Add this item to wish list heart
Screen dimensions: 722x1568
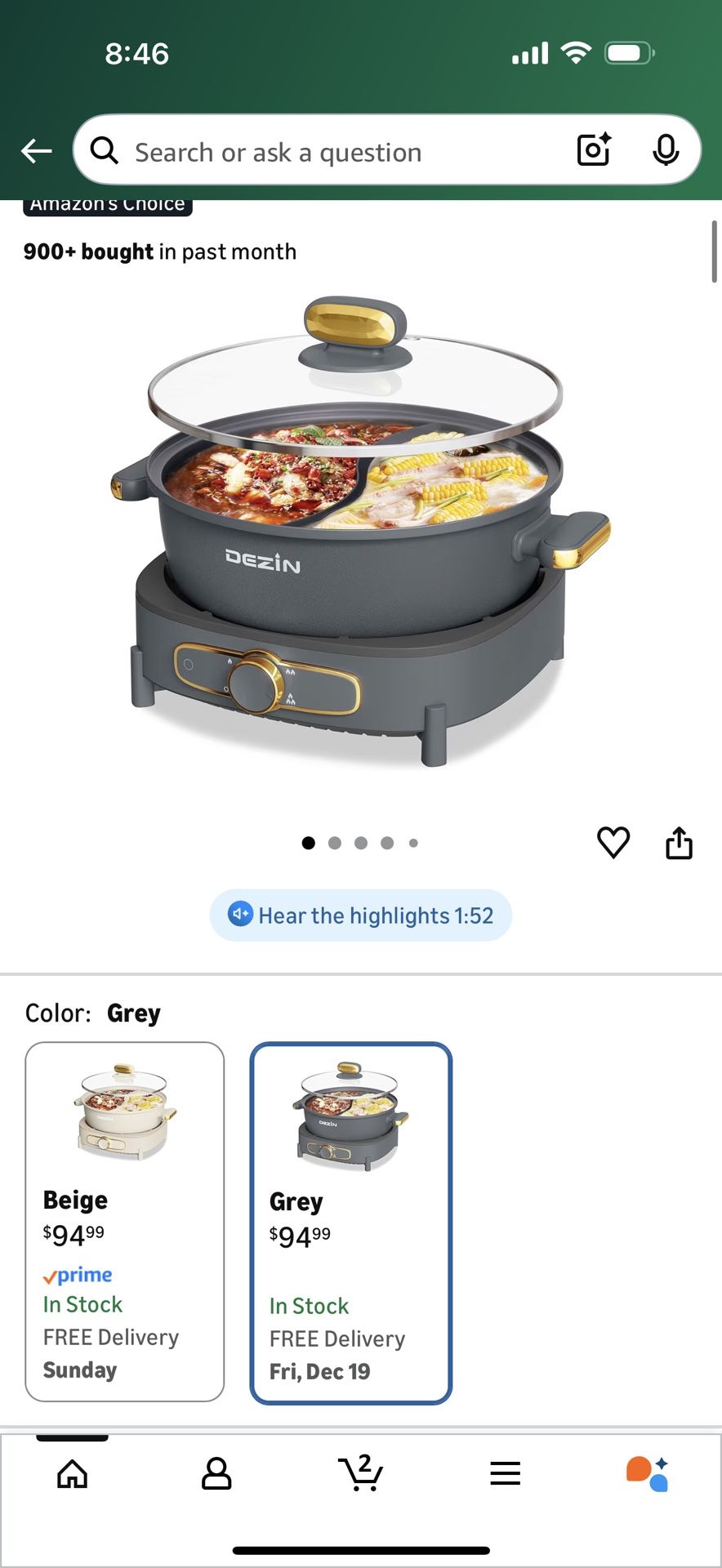[x=613, y=843]
